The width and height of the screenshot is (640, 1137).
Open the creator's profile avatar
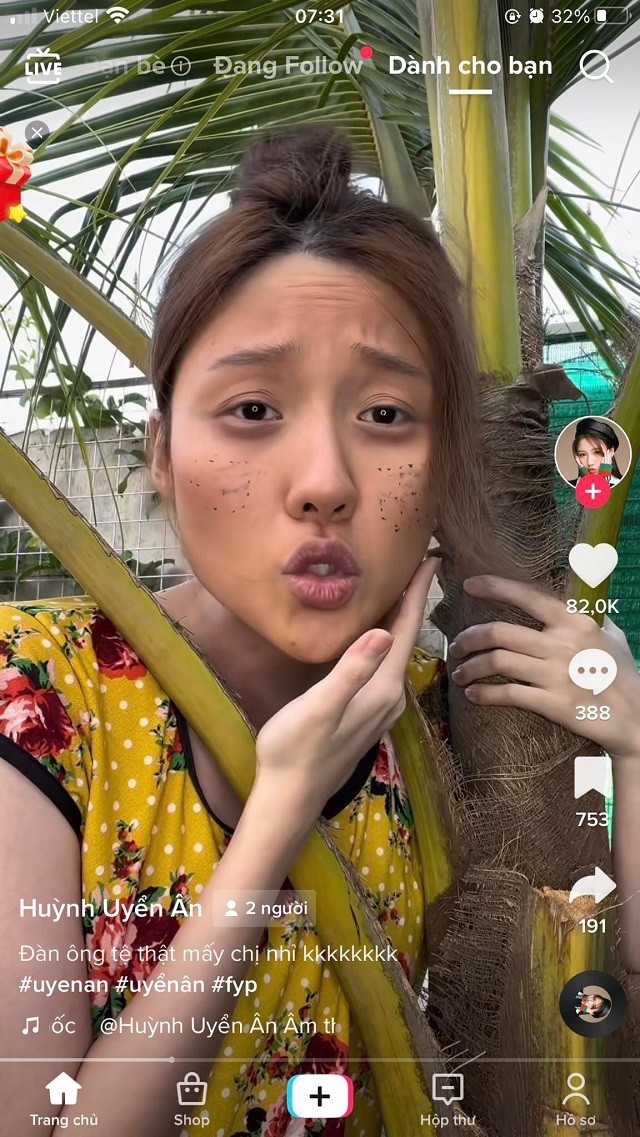[x=592, y=452]
